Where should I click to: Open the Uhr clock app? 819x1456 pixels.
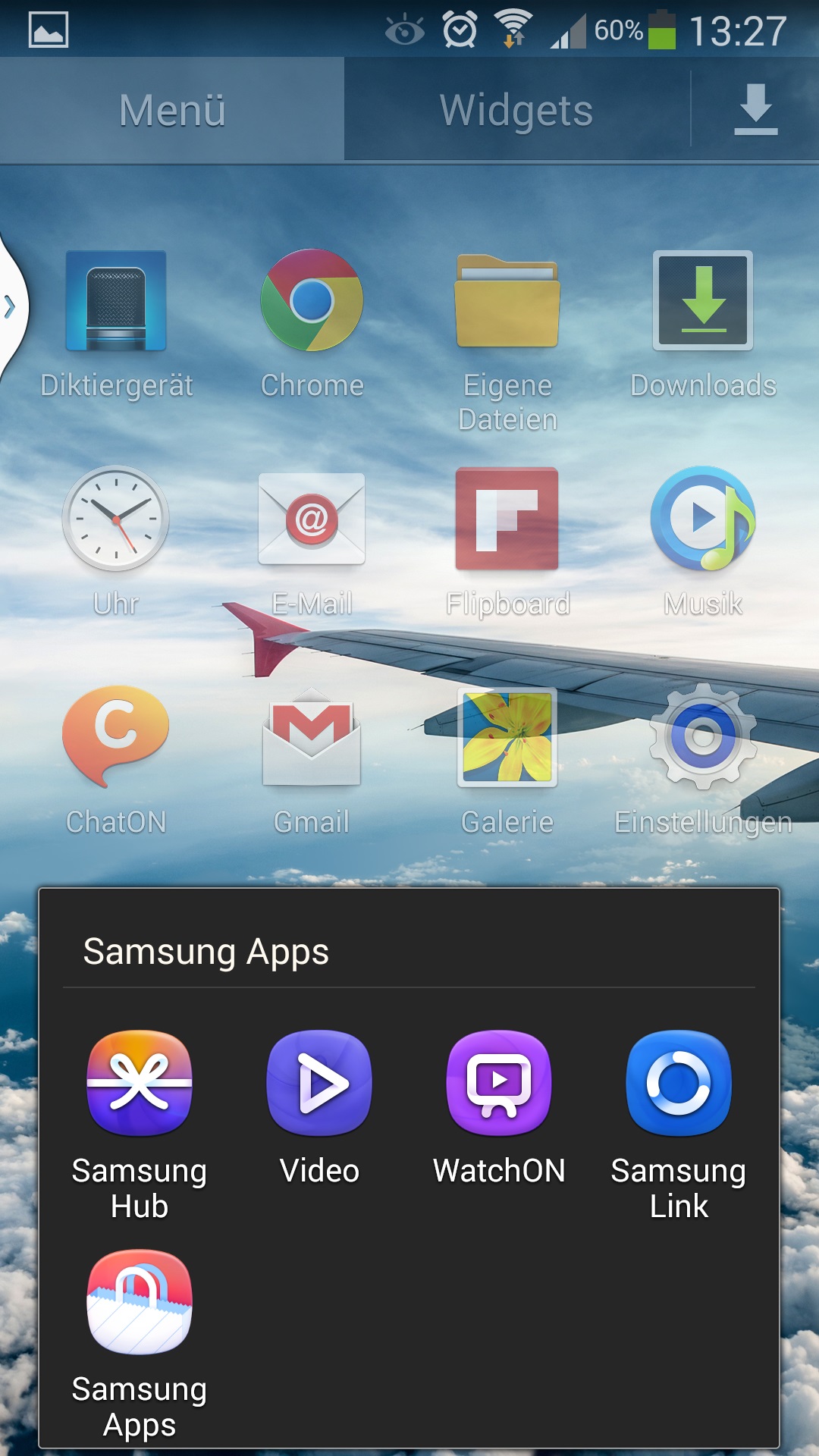point(116,519)
